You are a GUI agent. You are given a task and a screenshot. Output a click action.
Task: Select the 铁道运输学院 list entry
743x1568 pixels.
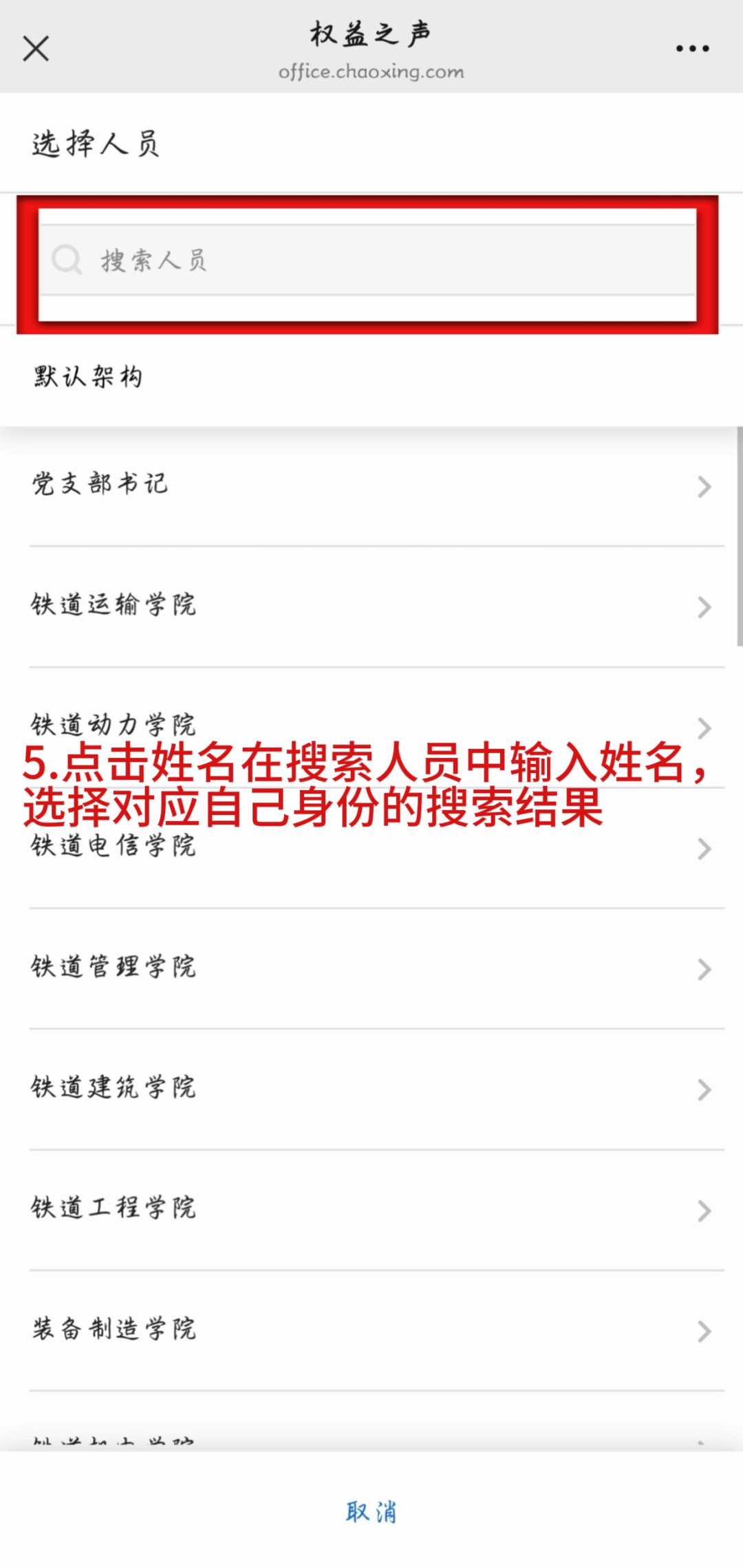(115, 607)
